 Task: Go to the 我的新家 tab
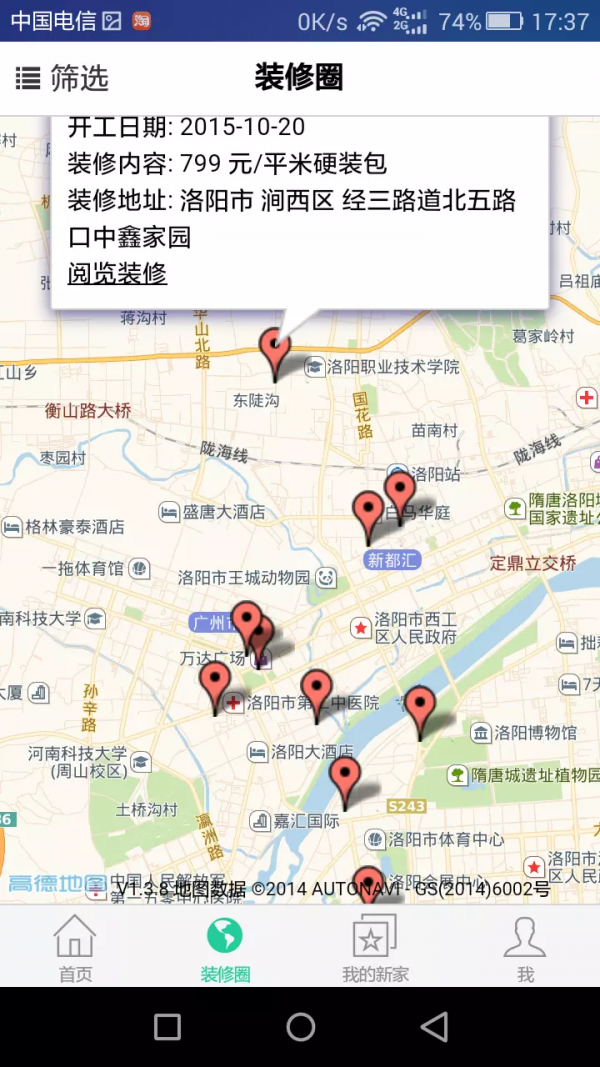pos(375,947)
